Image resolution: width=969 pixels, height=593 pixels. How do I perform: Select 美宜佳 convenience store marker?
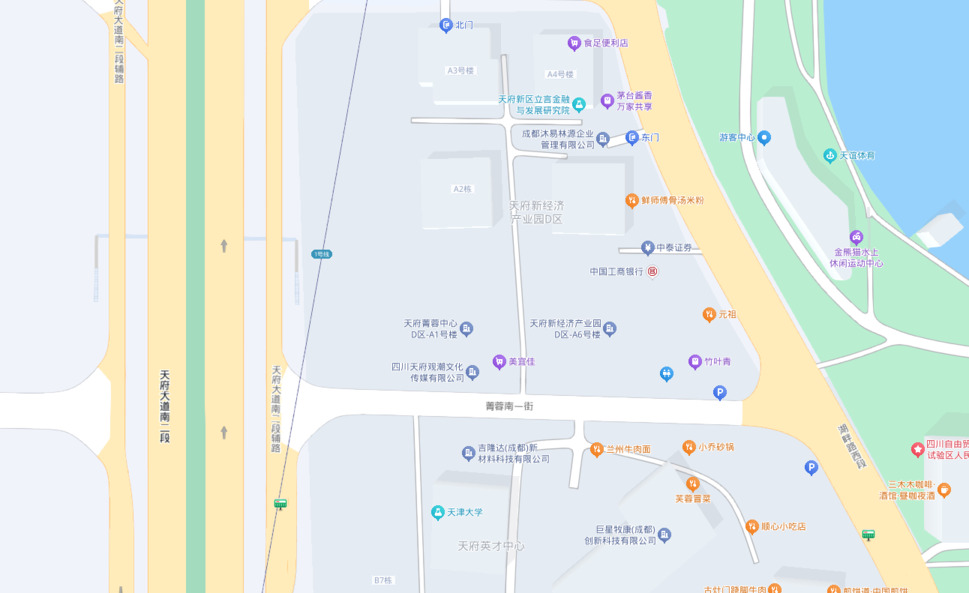tap(499, 361)
